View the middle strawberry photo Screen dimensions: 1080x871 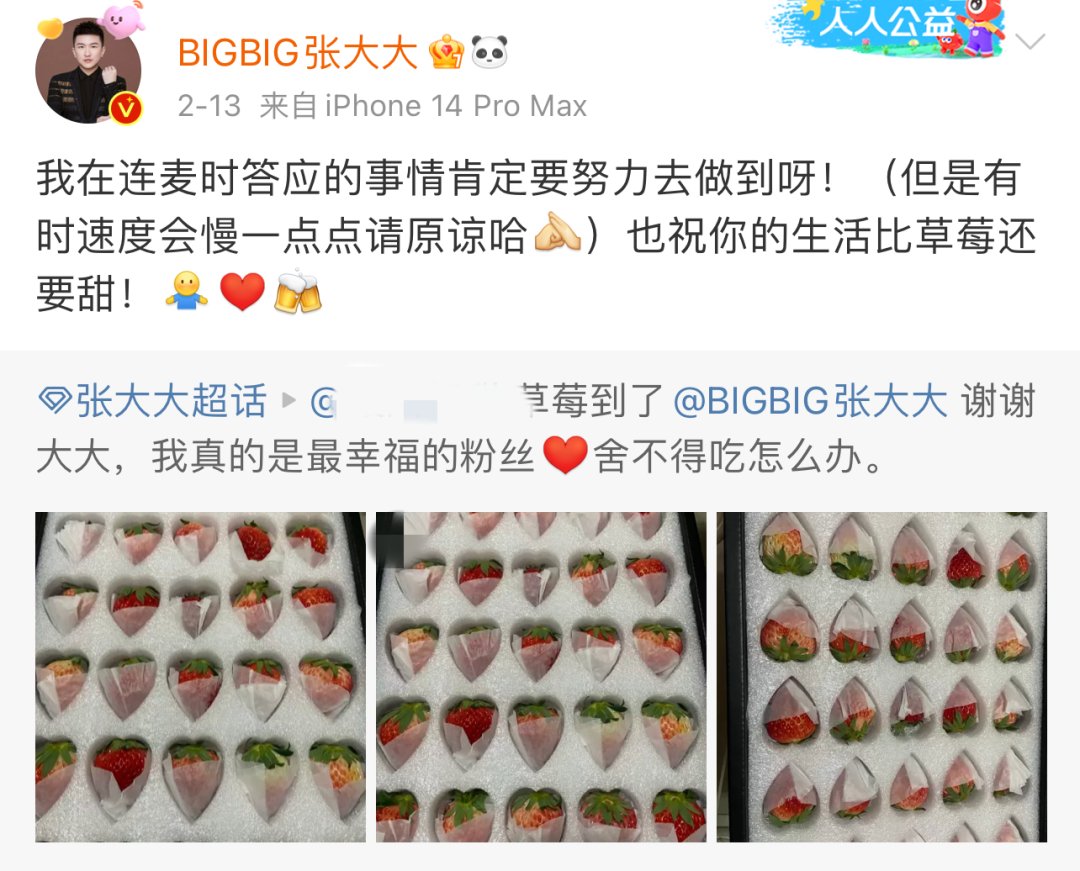pos(540,677)
